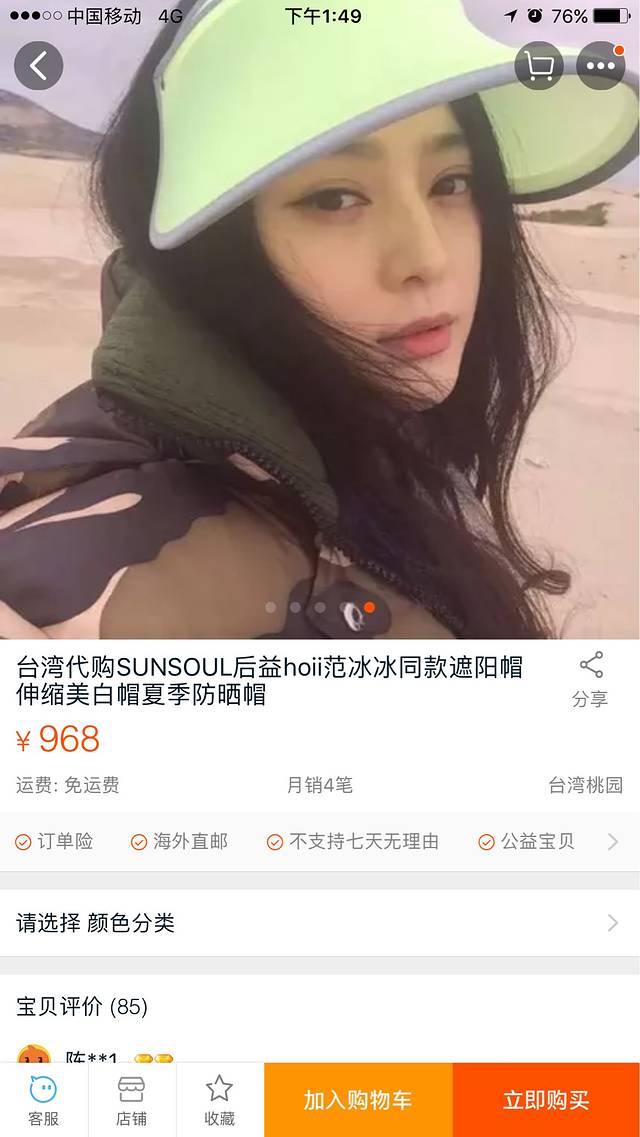The width and height of the screenshot is (640, 1137).
Task: Tap 加入购物车 to add to cart
Action: [x=358, y=1100]
